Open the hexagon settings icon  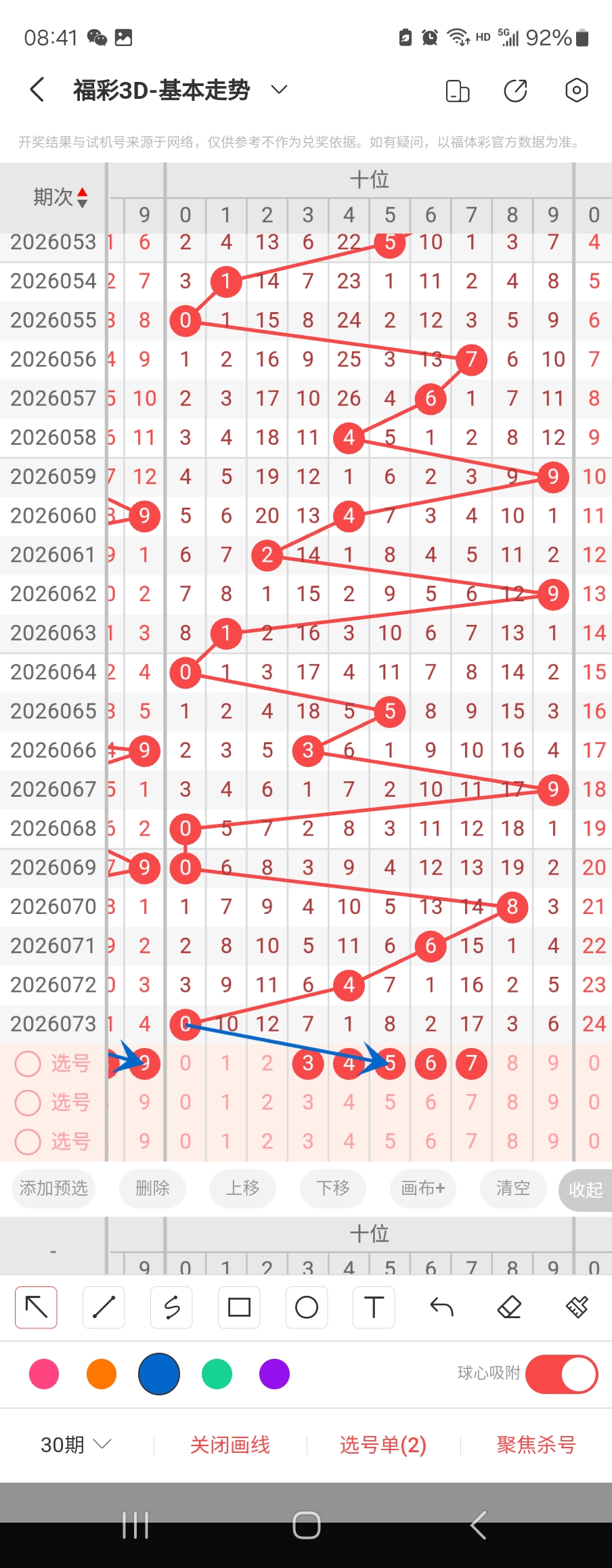tap(576, 90)
